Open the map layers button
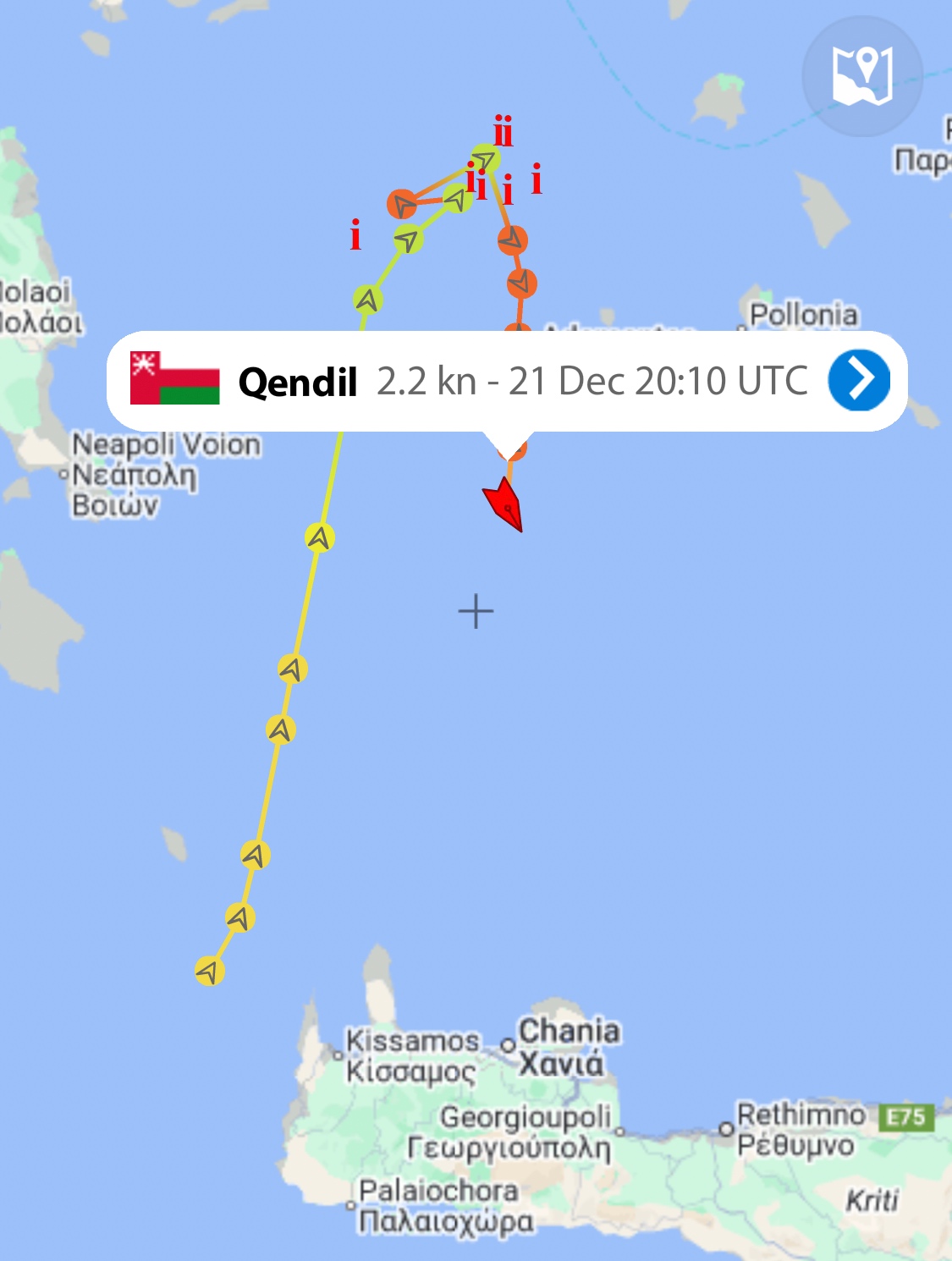The image size is (952, 1261). point(861,76)
